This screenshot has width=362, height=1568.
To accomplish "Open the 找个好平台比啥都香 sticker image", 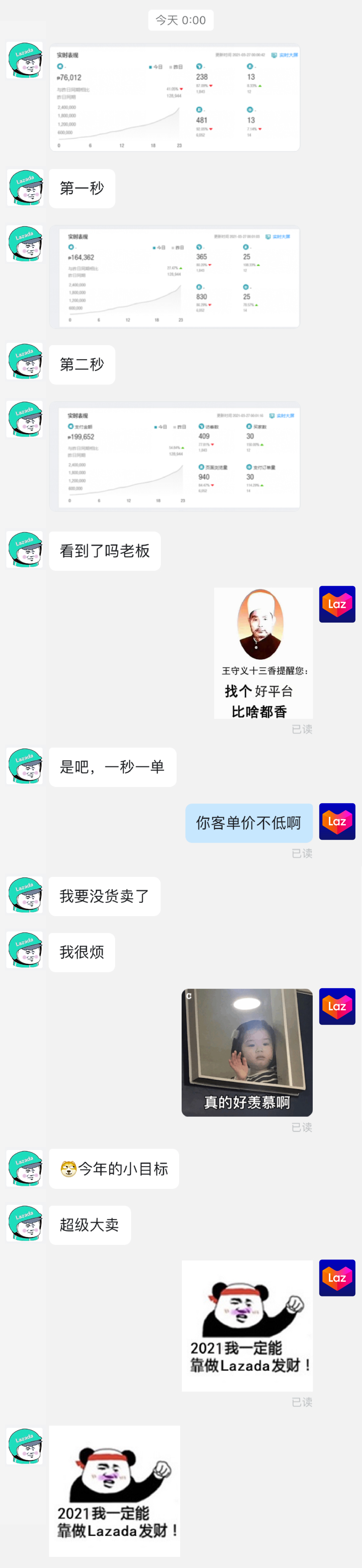I will (x=263, y=652).
